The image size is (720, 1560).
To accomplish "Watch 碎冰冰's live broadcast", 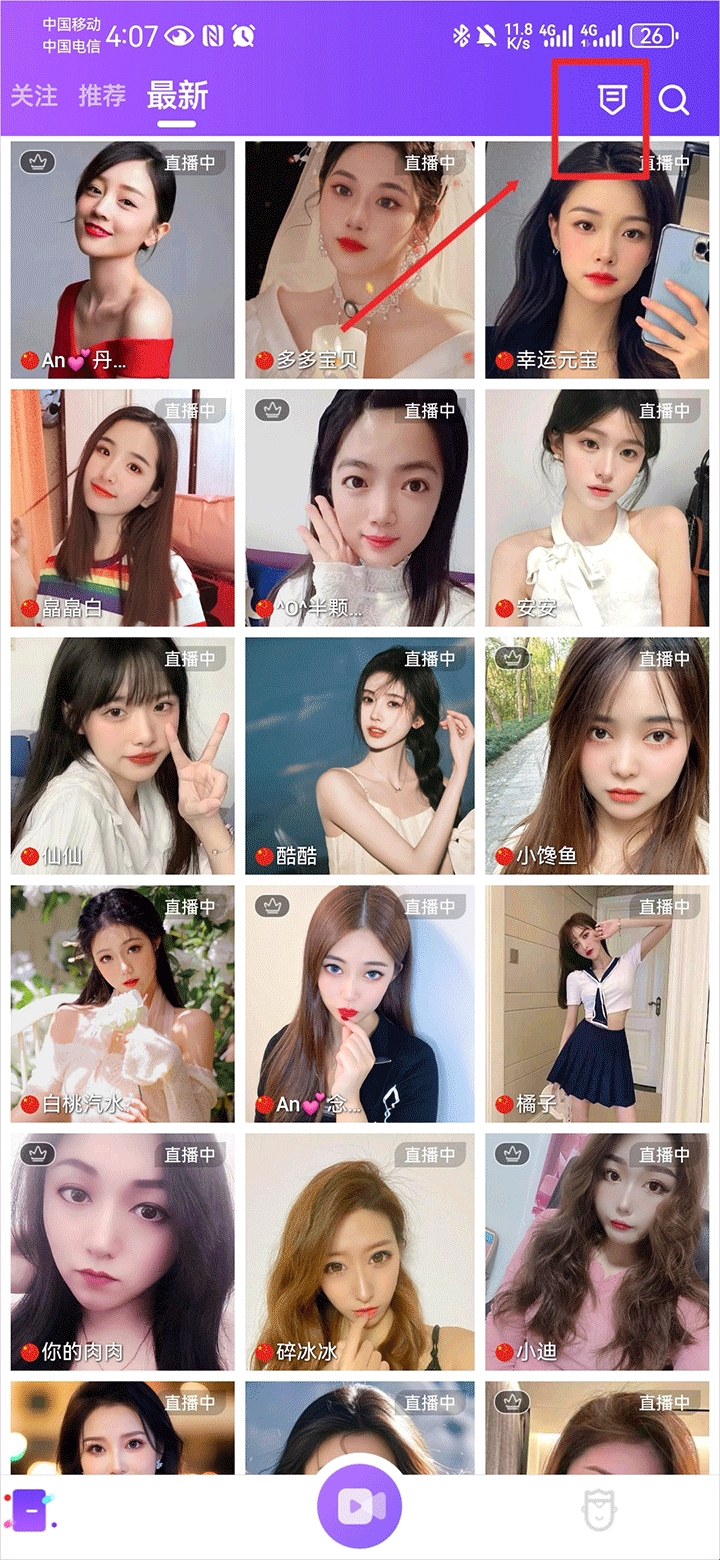I will click(360, 1252).
